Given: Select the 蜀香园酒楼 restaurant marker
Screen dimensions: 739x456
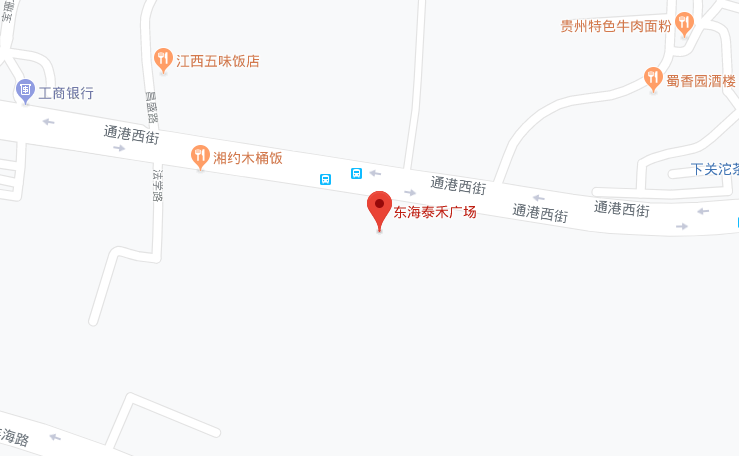Looking at the screenshot, I should tap(653, 77).
